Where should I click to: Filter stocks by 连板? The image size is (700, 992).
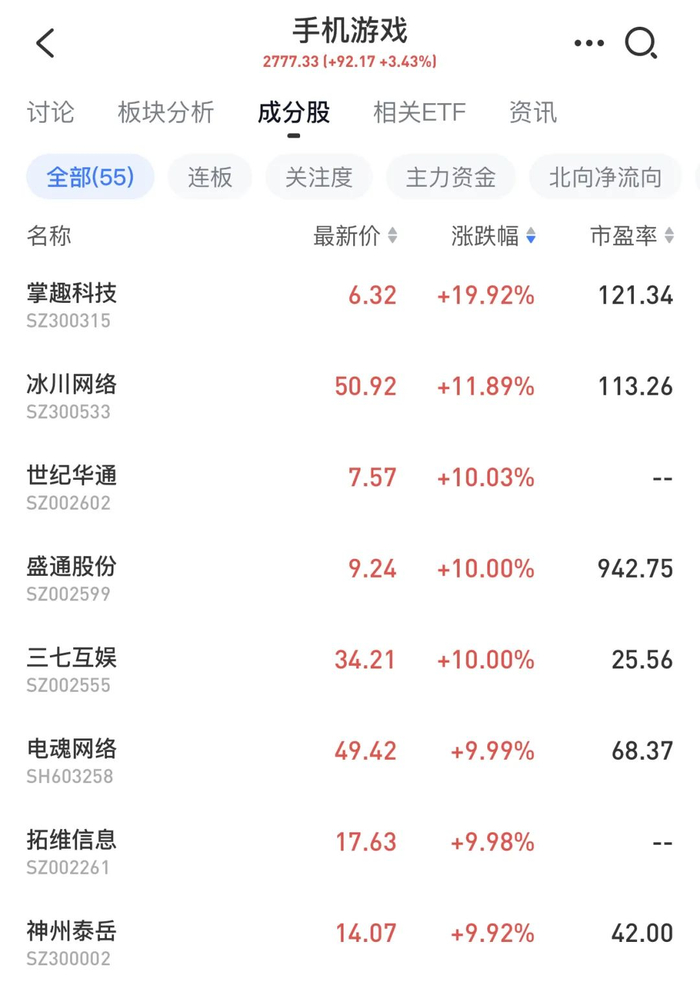210,178
